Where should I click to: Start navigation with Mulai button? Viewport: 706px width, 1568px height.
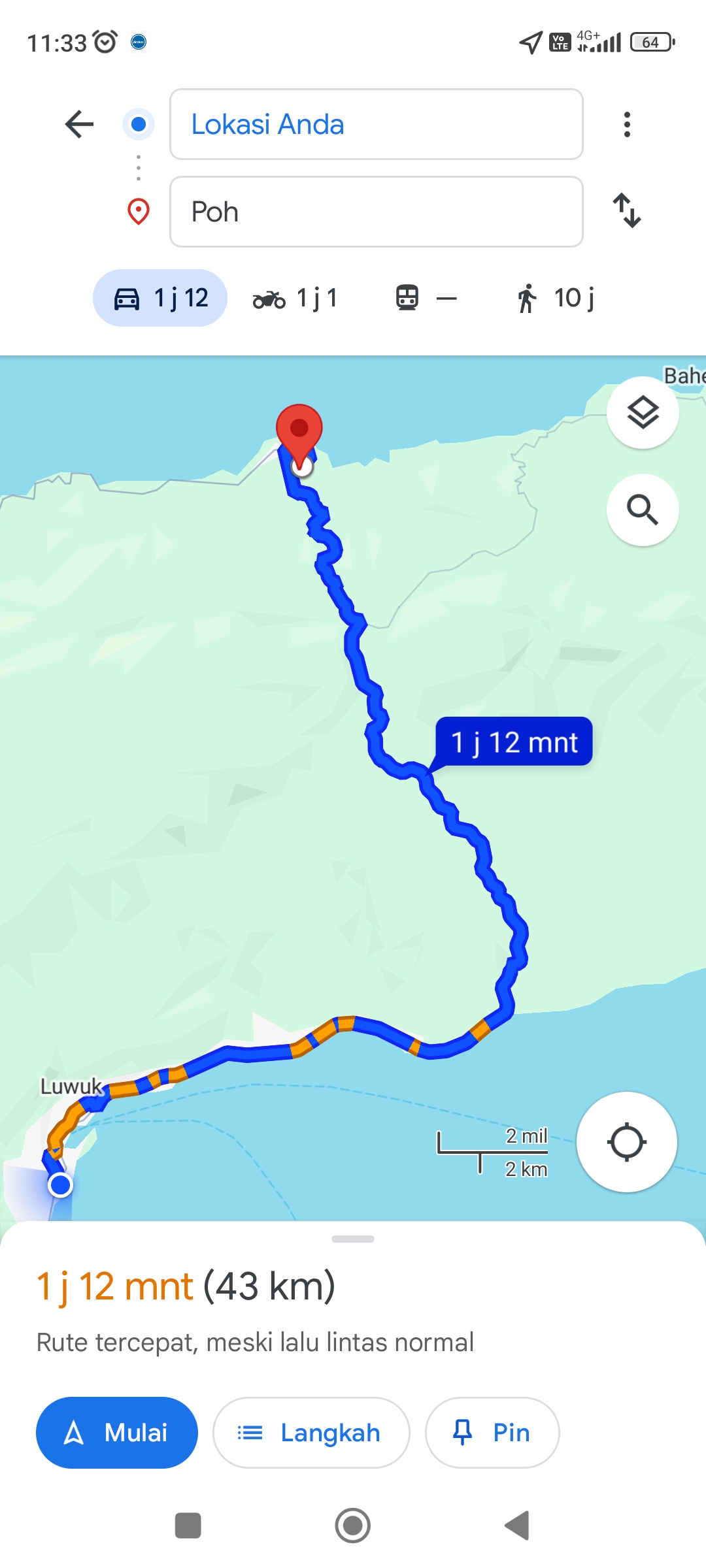[117, 1433]
